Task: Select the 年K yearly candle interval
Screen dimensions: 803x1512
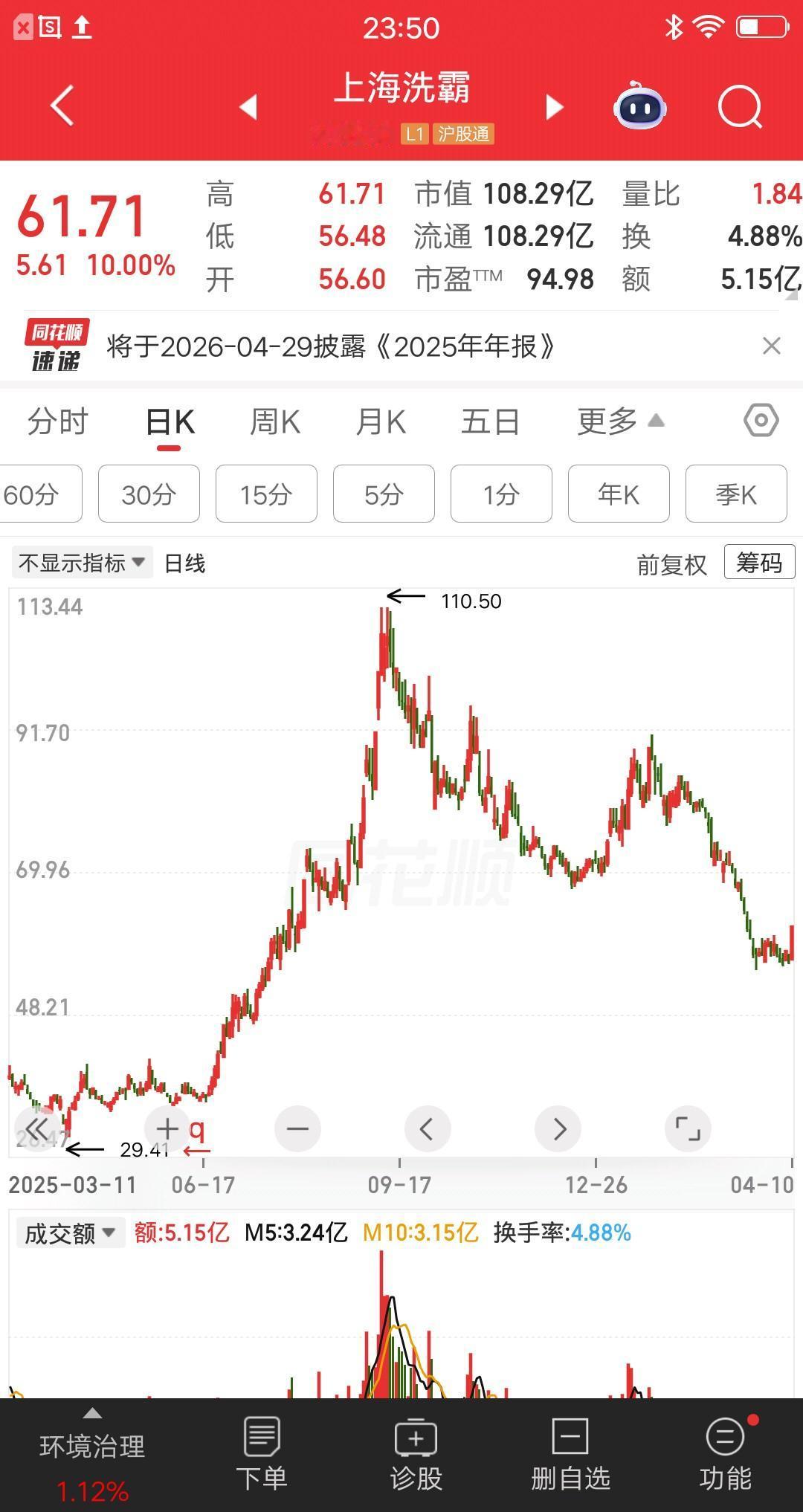Action: [619, 494]
